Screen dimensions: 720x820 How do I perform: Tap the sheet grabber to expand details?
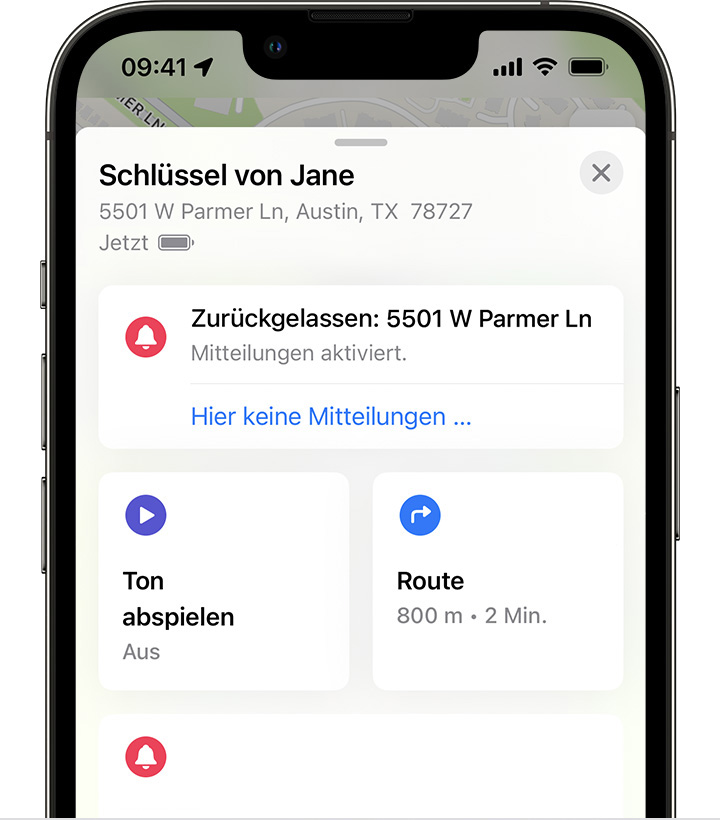click(x=360, y=142)
